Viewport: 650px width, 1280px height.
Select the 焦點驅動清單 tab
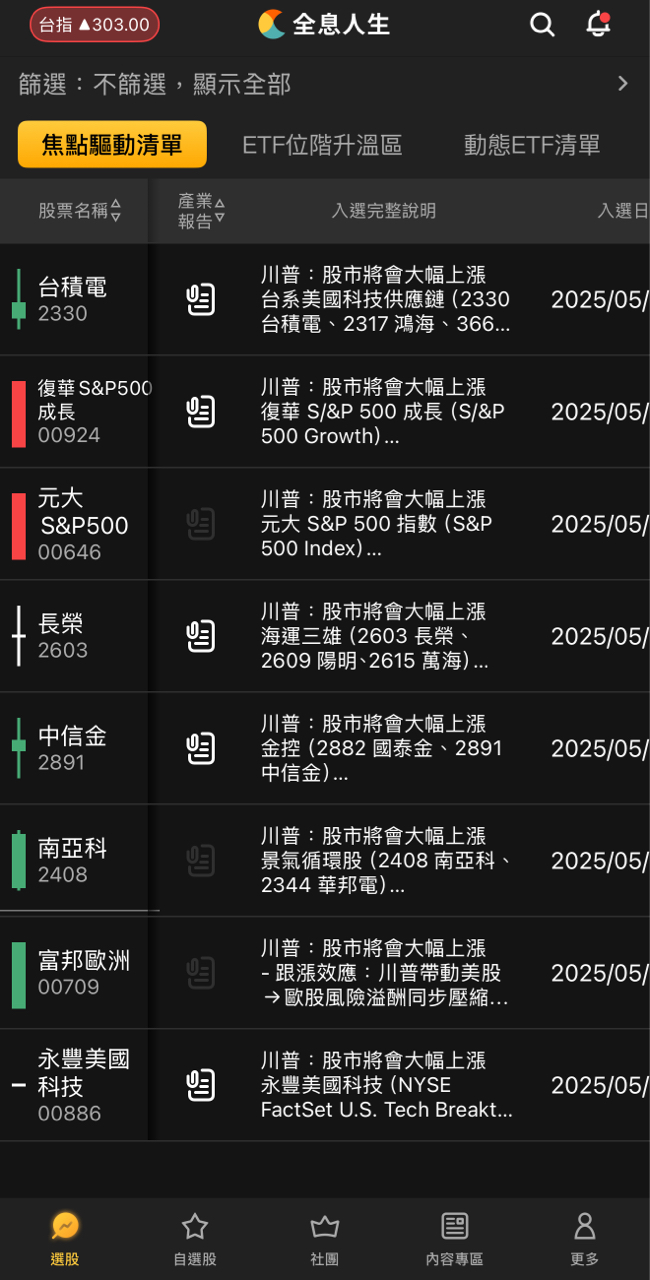112,145
